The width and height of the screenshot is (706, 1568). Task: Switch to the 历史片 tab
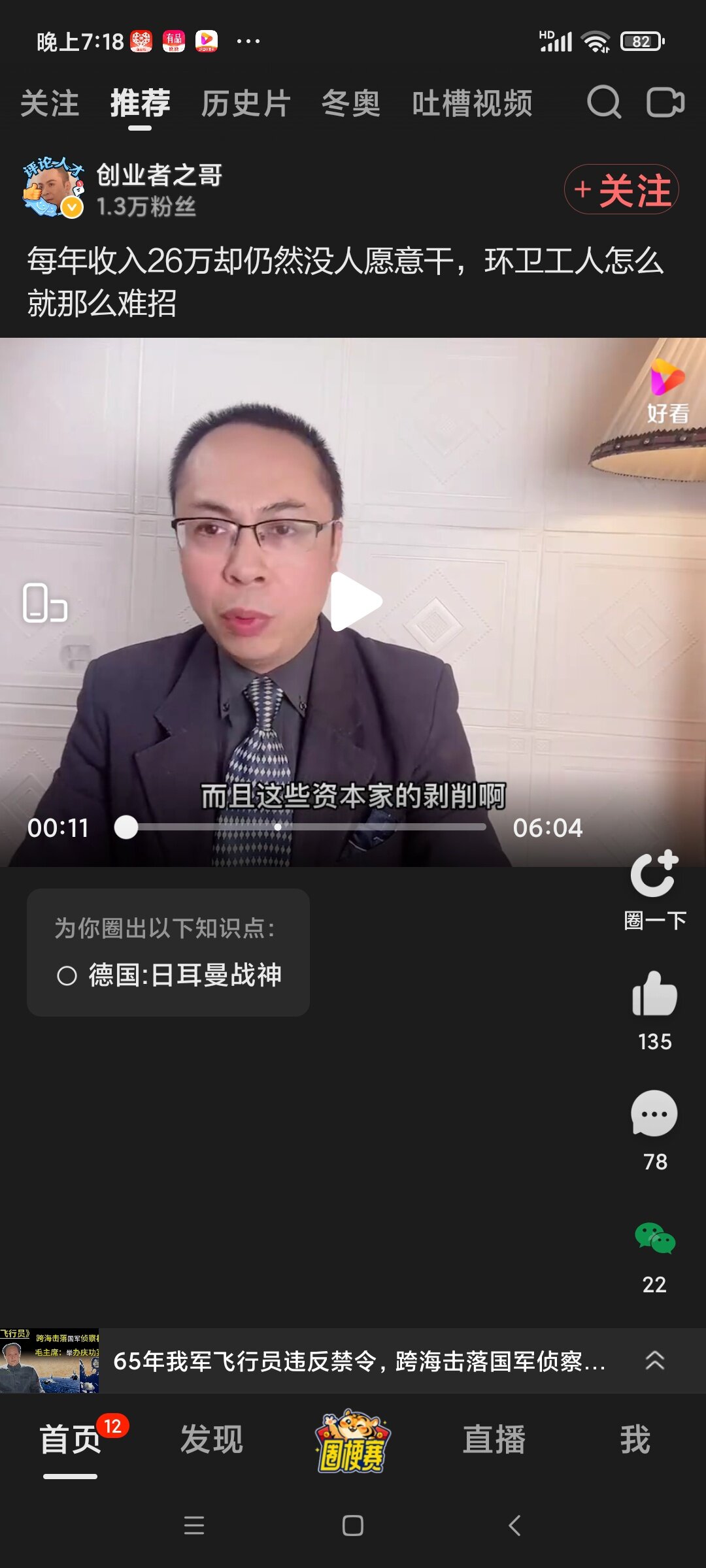tap(245, 104)
